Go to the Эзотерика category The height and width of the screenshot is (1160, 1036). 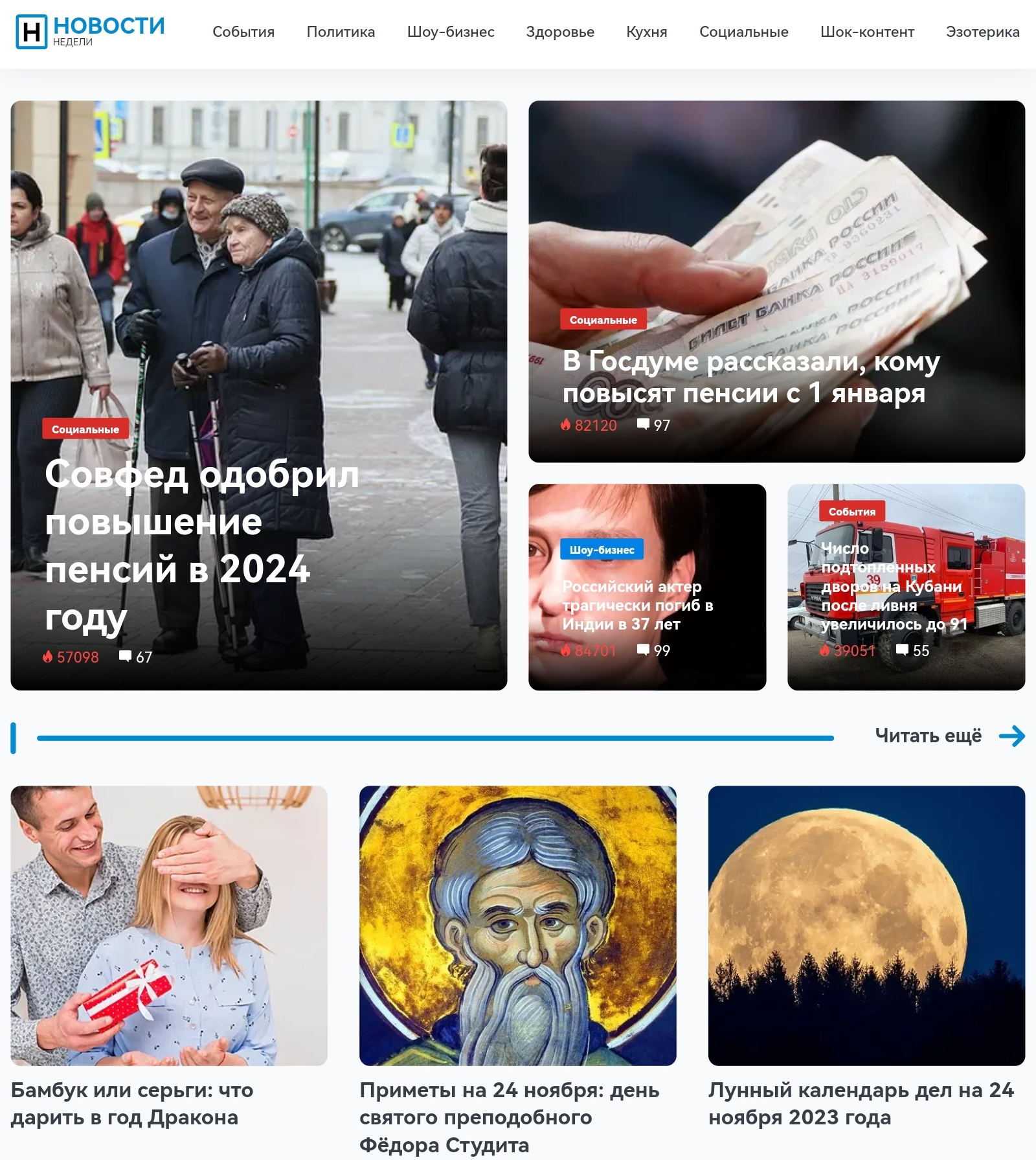(x=982, y=32)
